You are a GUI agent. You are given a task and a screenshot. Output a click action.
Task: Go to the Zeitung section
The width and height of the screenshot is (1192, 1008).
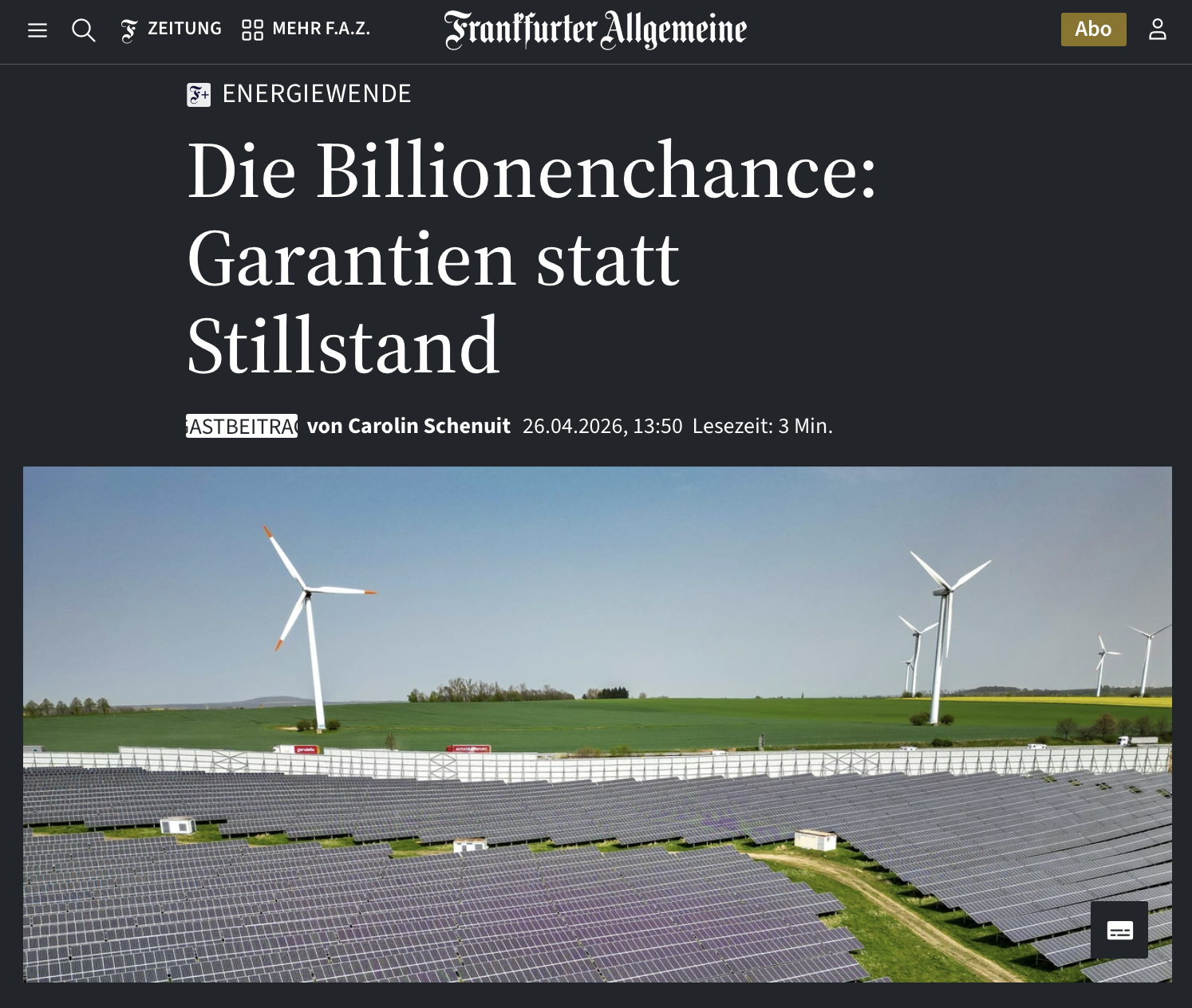(171, 30)
